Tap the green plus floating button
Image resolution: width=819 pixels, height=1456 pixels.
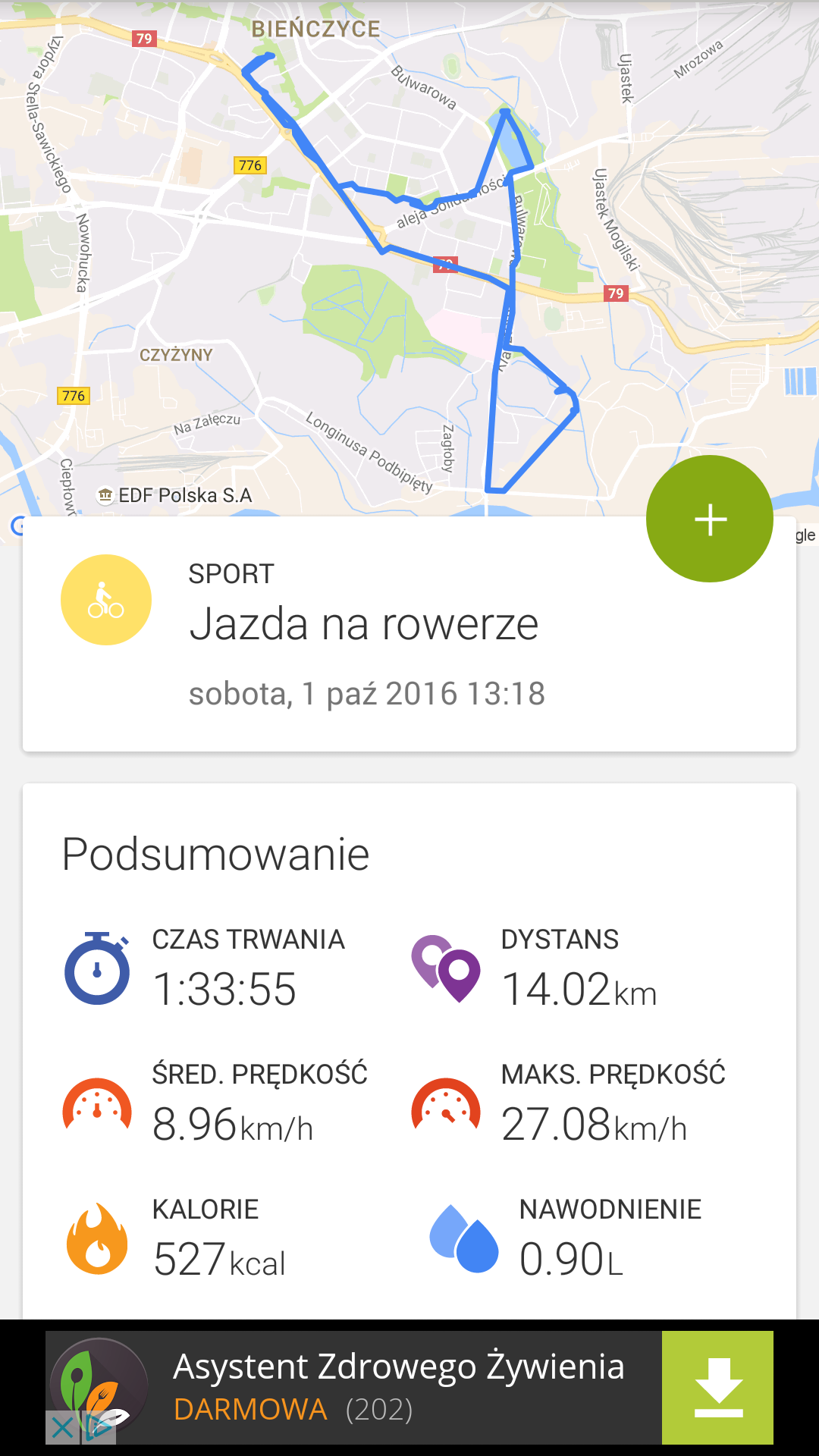tap(710, 519)
